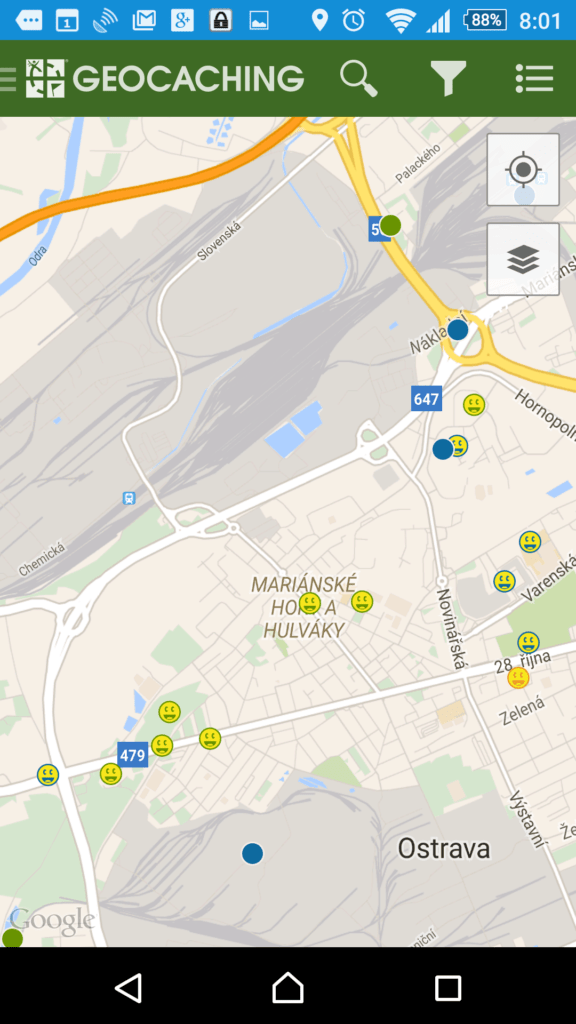This screenshot has height=1024, width=576.
Task: Center map on my location
Action: [x=522, y=170]
